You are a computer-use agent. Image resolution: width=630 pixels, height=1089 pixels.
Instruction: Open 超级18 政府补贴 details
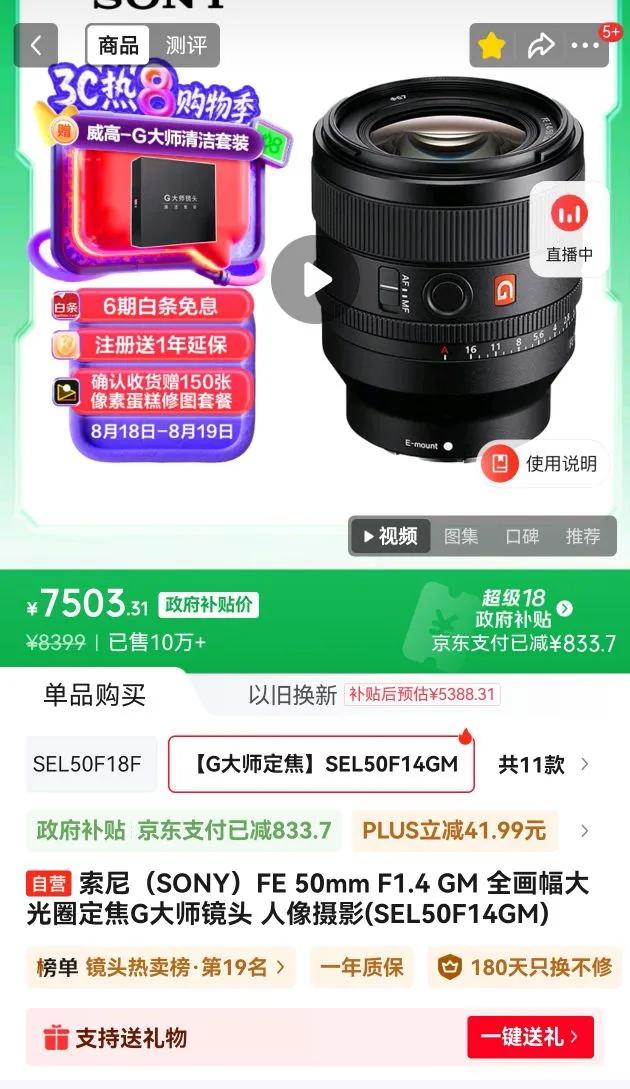(x=524, y=609)
